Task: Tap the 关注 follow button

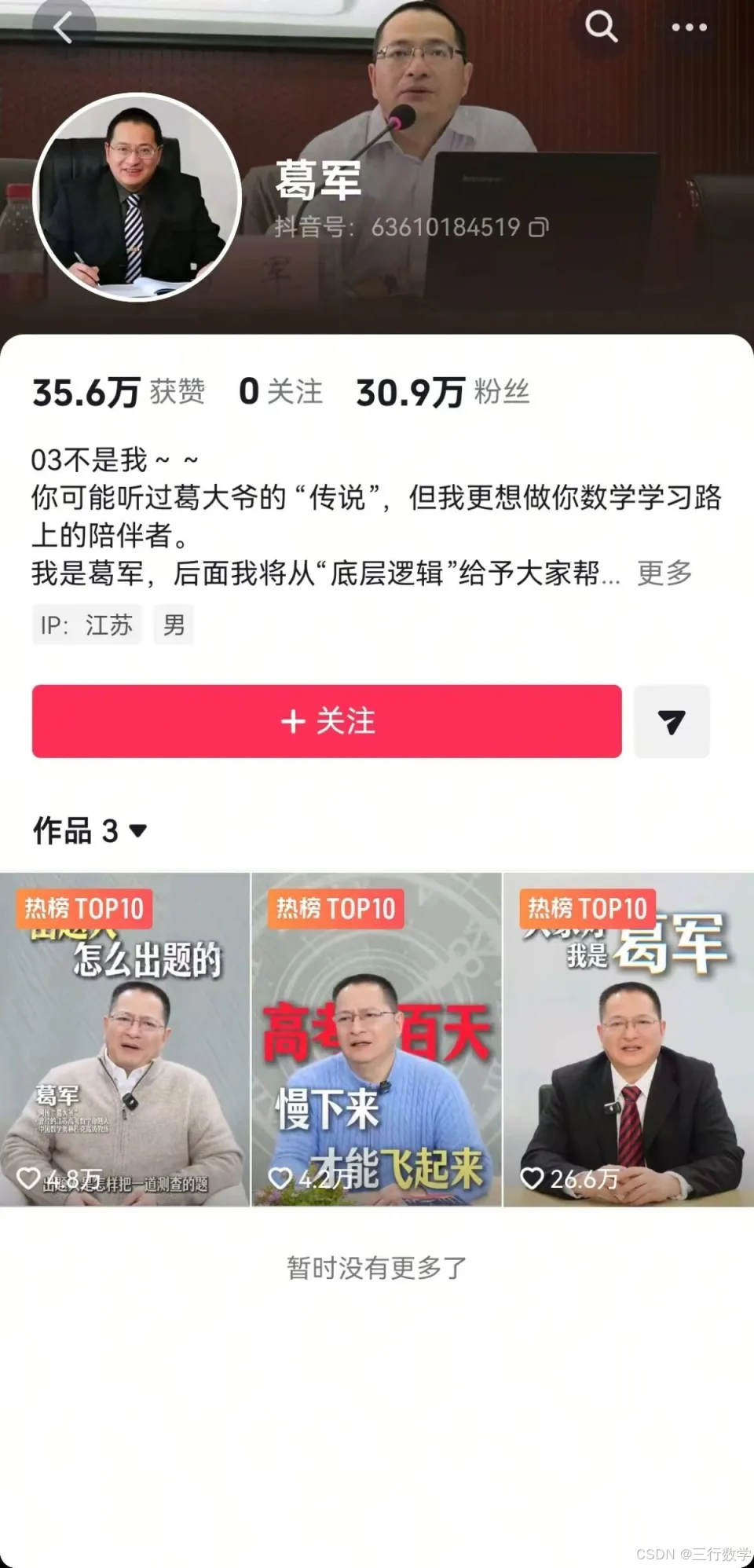Action: 326,721
